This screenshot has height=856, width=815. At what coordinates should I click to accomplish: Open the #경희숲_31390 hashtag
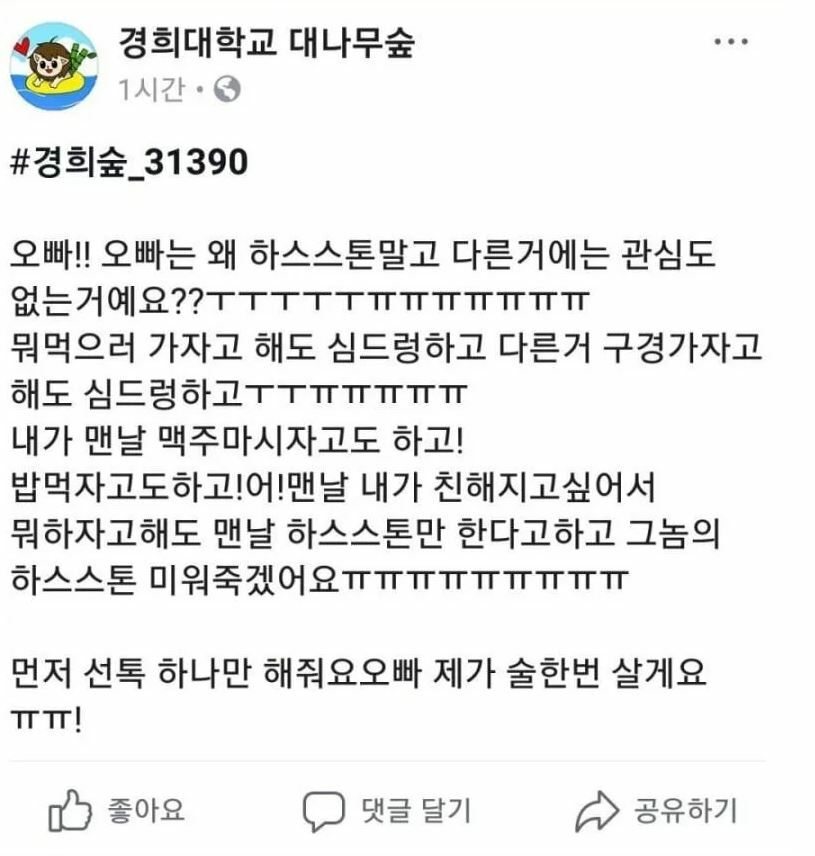129,162
